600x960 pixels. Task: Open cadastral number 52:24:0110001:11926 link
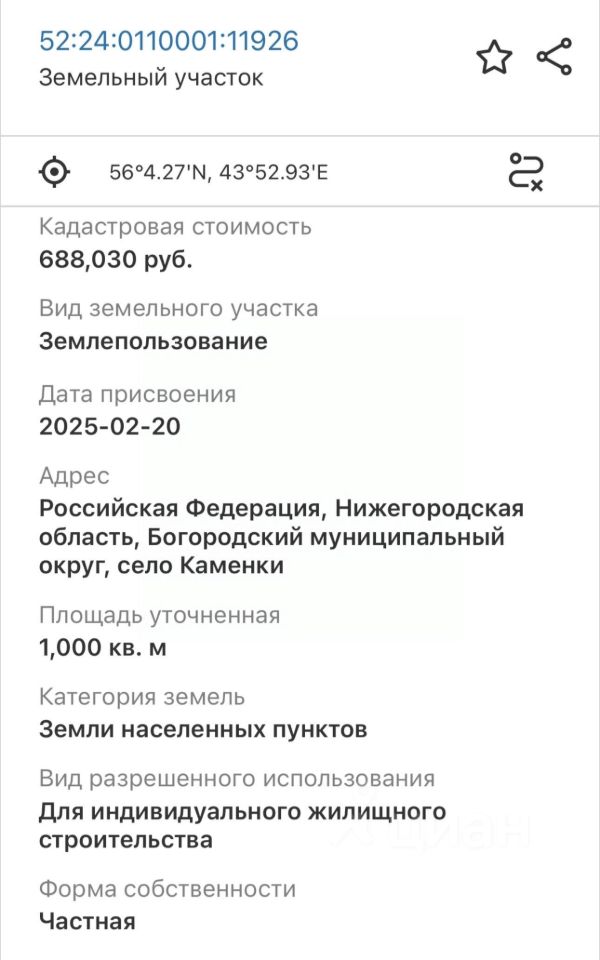tap(169, 40)
